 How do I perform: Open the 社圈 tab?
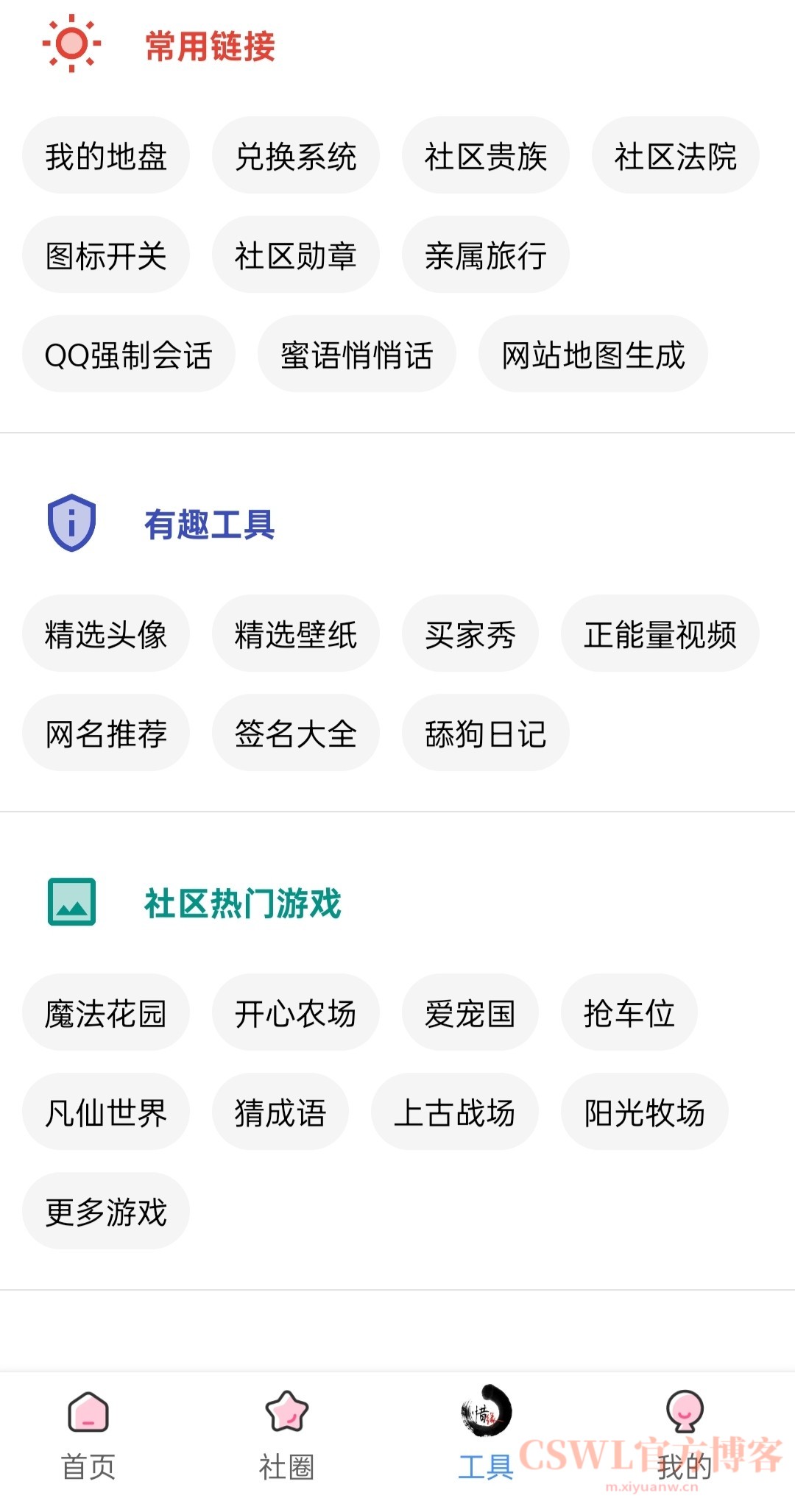pos(286,1435)
